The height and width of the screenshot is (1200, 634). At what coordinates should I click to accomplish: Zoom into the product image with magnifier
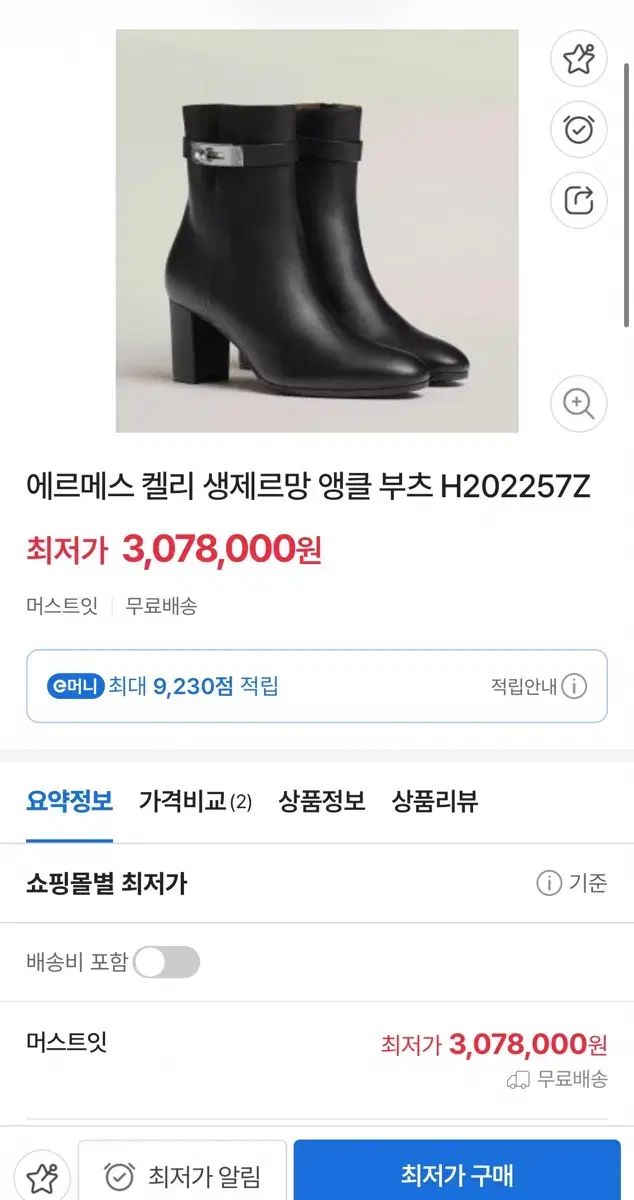(579, 404)
